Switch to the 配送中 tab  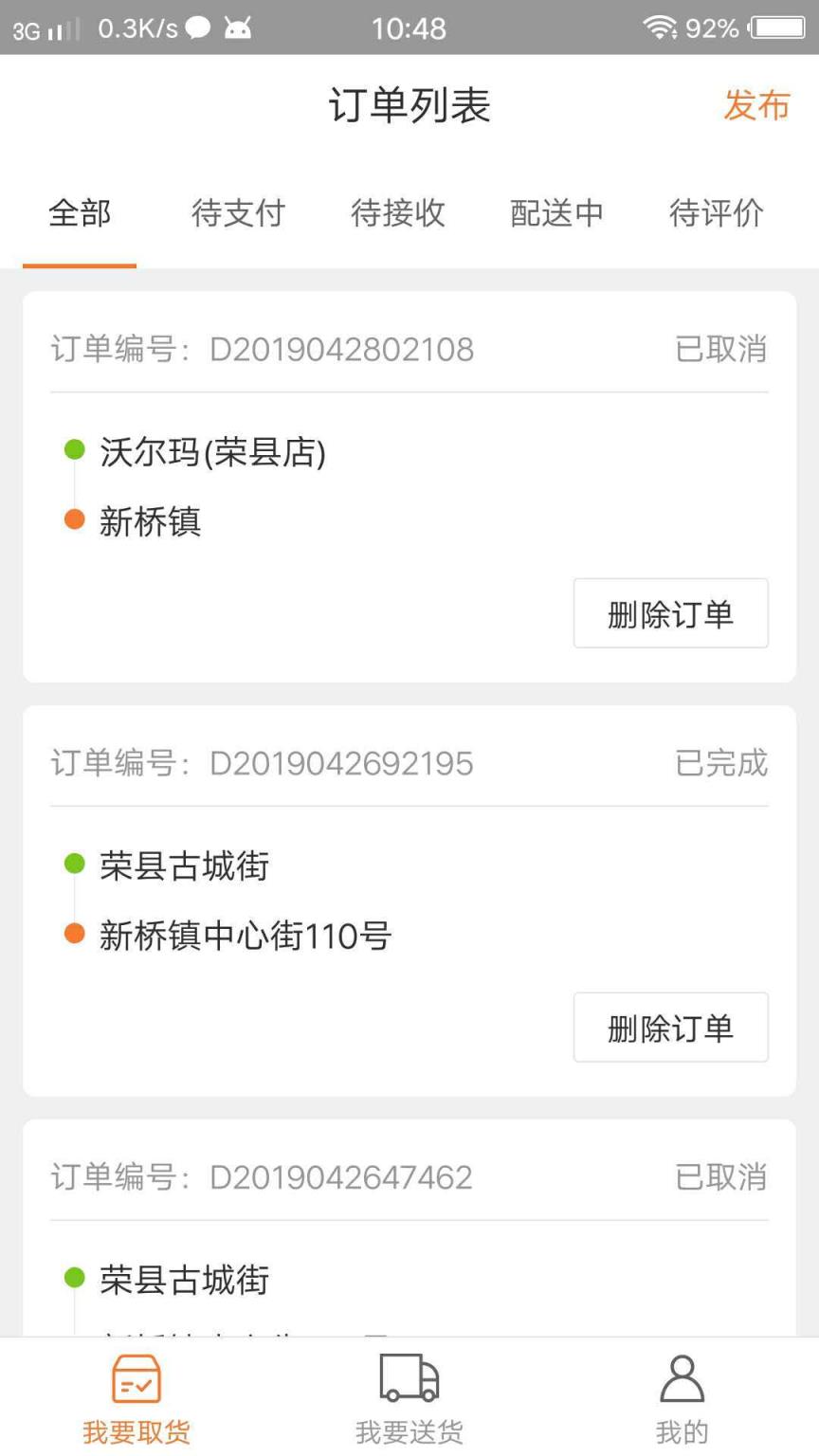click(557, 213)
